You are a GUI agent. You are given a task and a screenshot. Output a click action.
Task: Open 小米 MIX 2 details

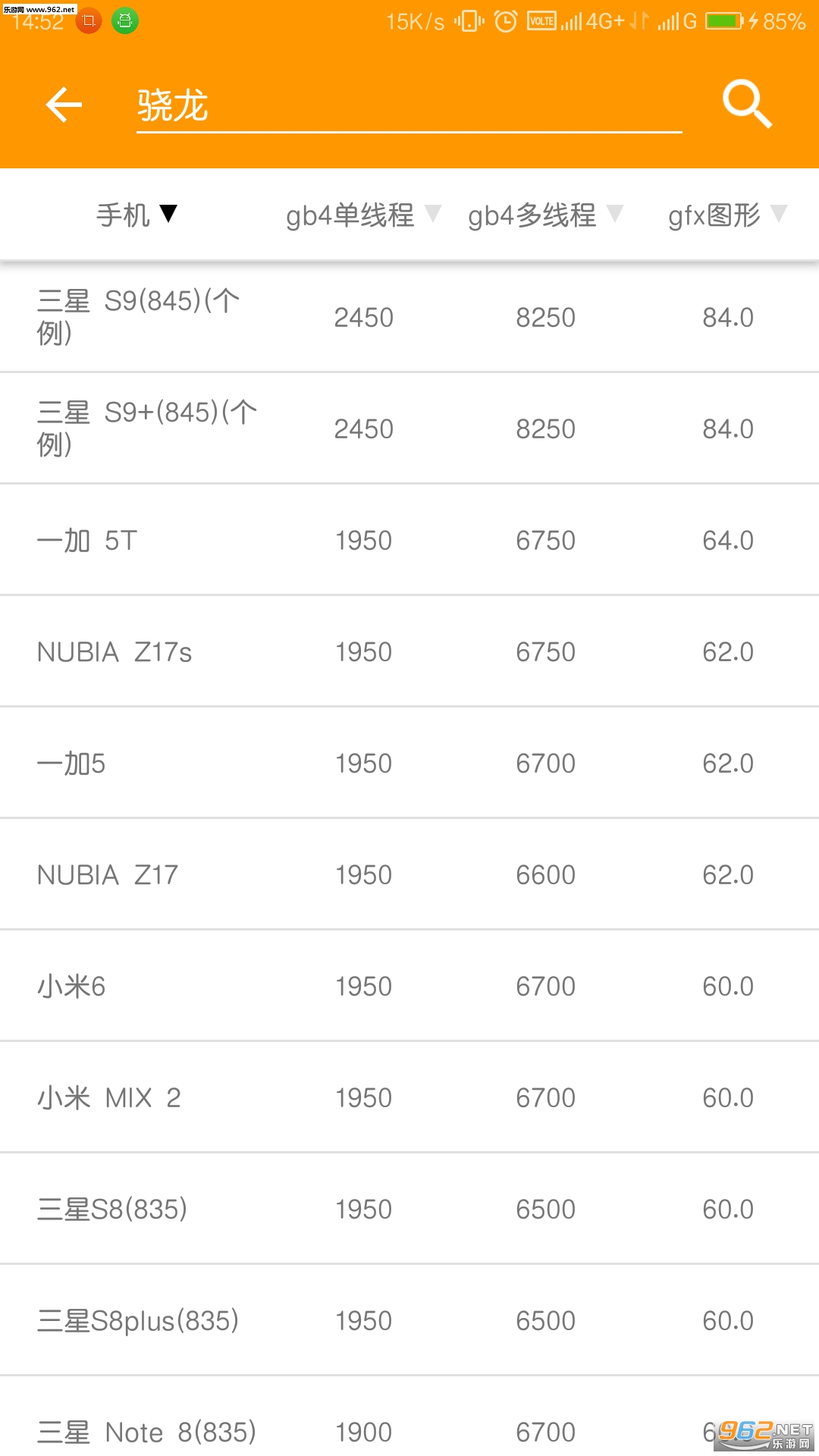coord(409,1097)
